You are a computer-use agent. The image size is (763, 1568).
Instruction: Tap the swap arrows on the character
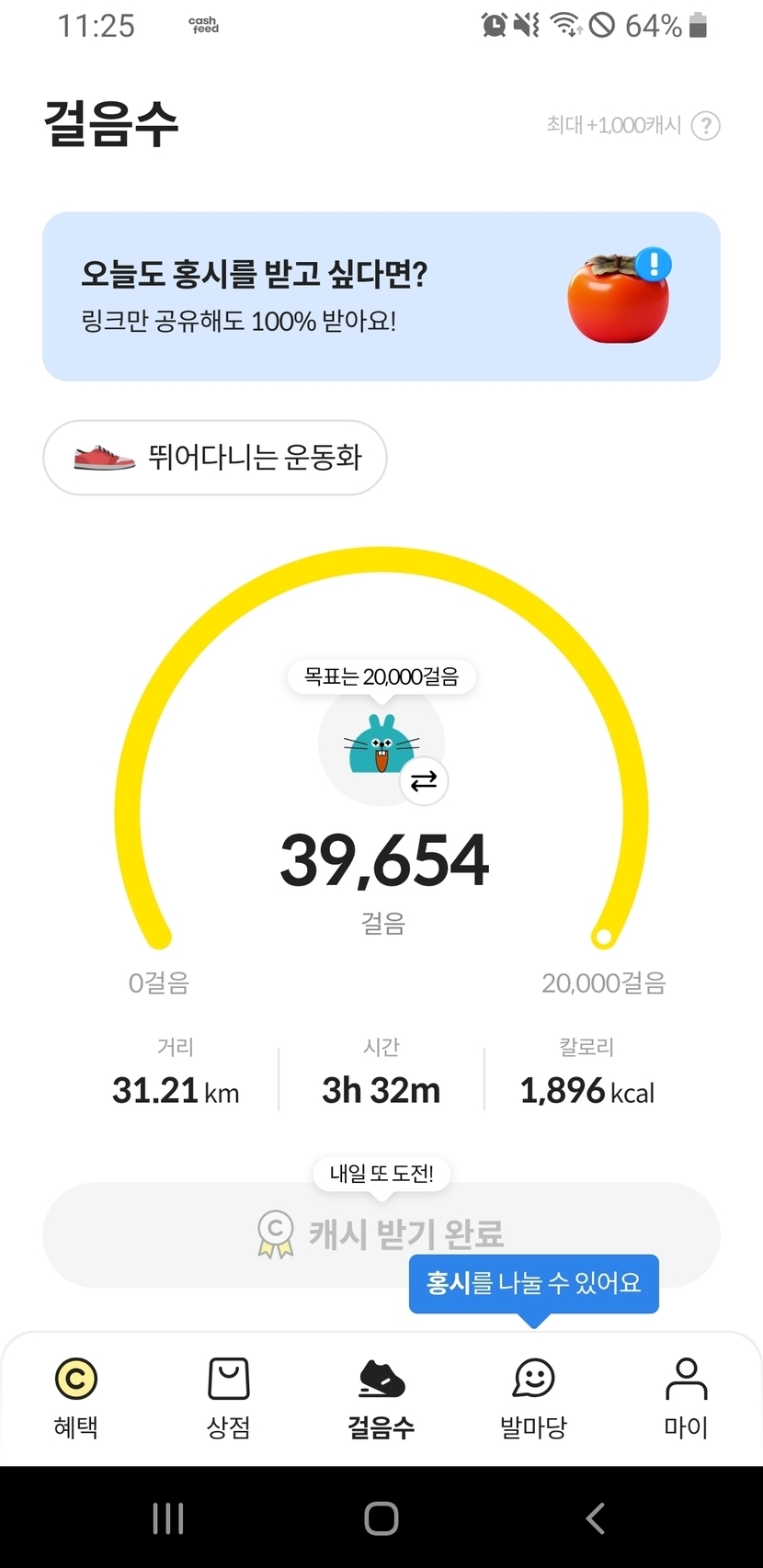[424, 781]
